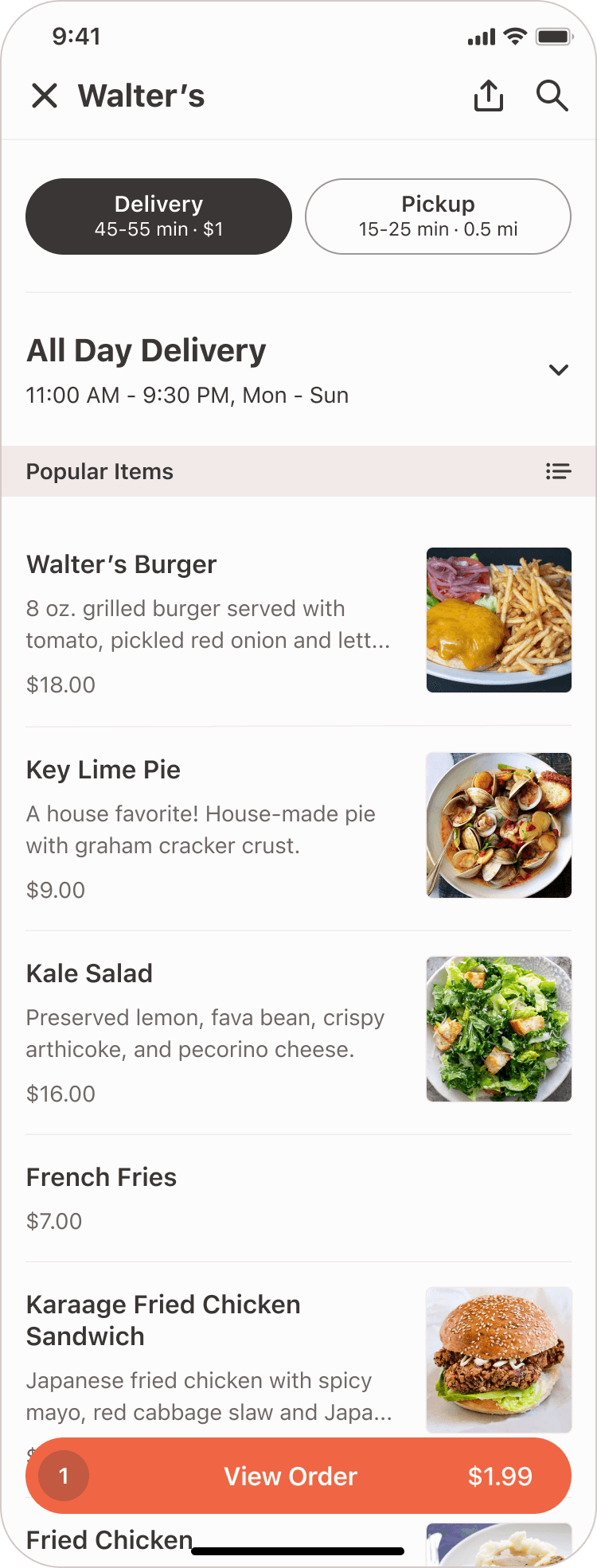Open the menu categories list icon
Screen dimensions: 597x1568
558,472
